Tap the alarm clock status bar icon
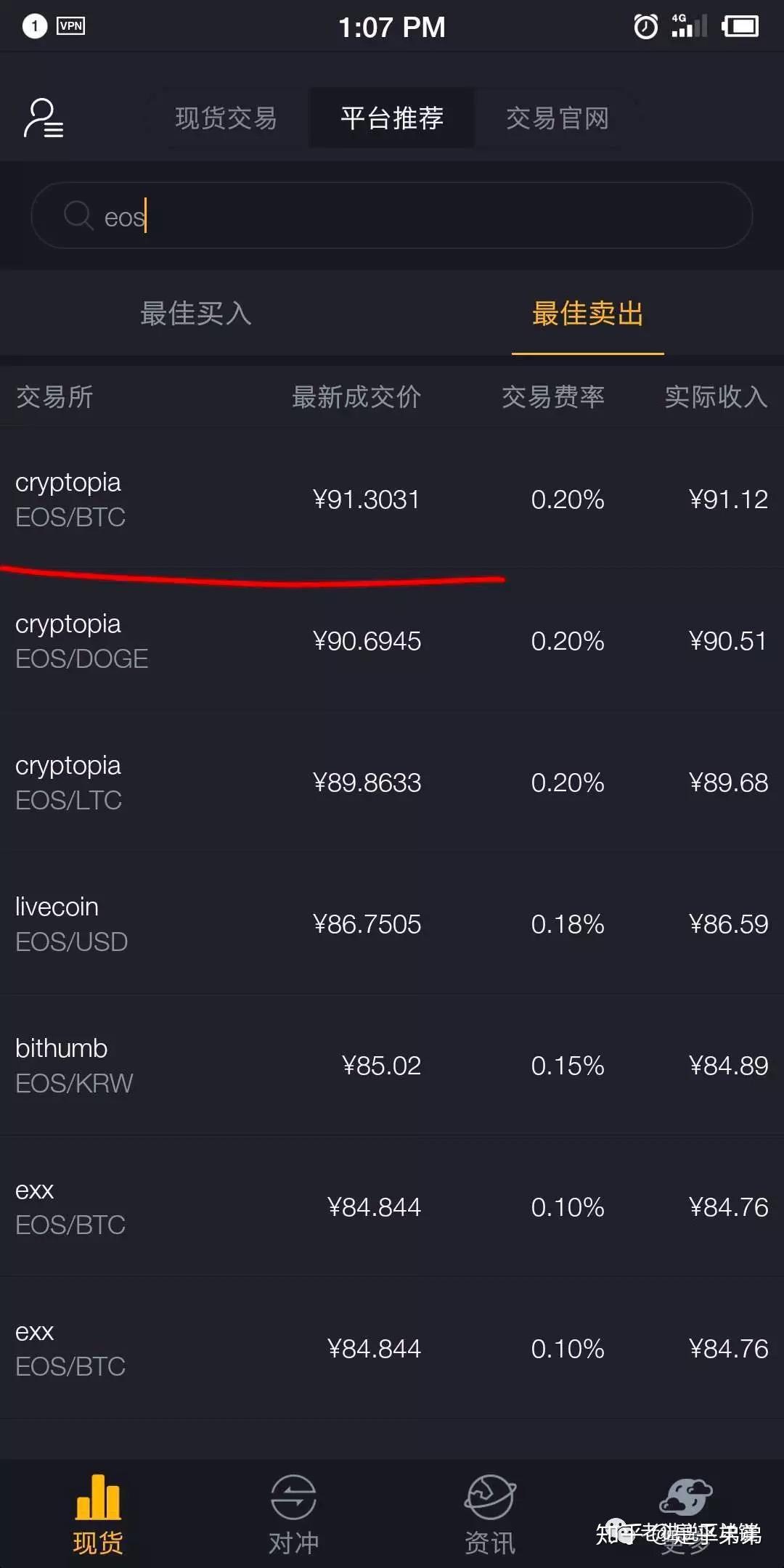The width and height of the screenshot is (784, 1568). pyautogui.click(x=645, y=25)
